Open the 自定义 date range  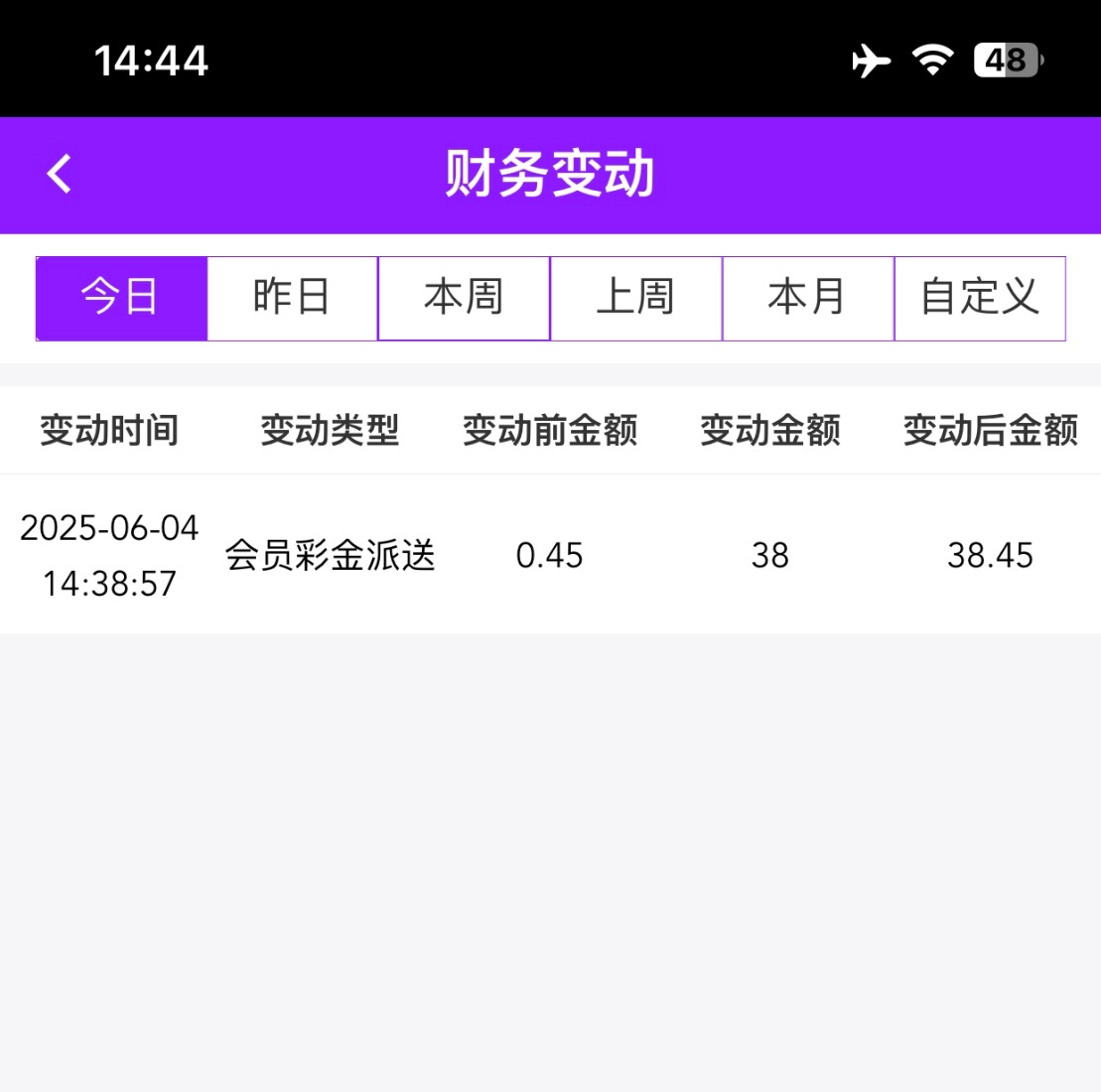point(980,298)
